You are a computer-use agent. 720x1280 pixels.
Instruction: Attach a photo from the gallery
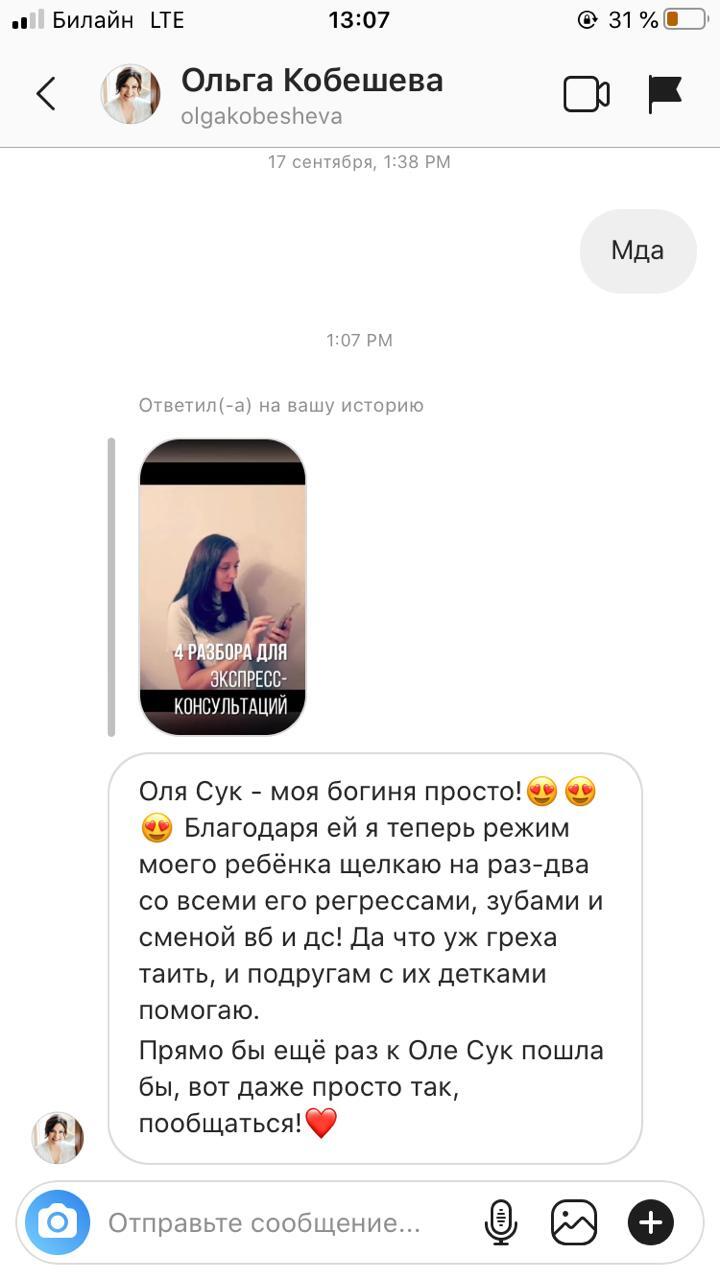574,1222
